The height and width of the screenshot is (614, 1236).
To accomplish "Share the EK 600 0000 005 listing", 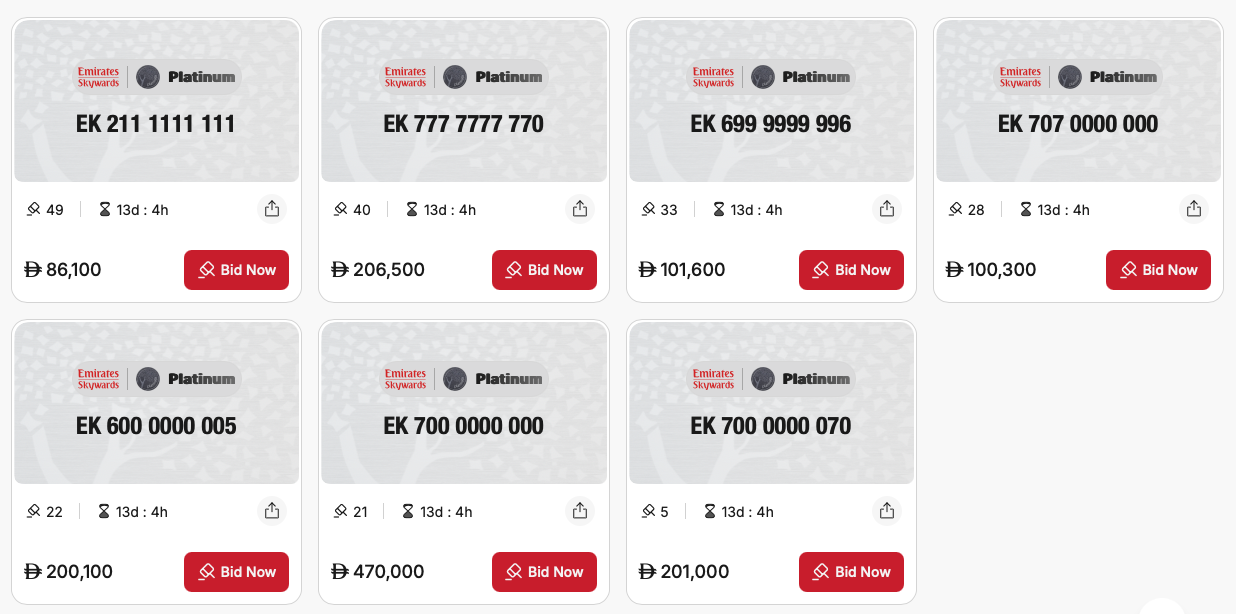I will click(x=272, y=511).
